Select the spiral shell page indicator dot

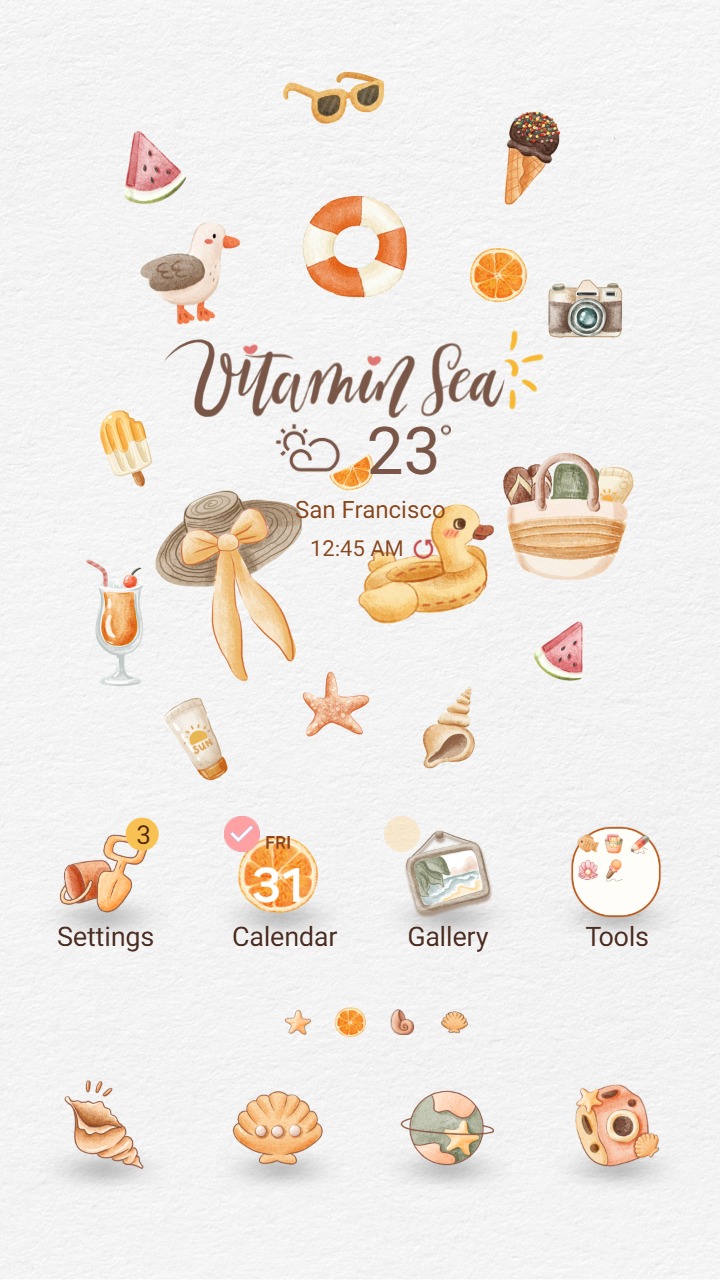[404, 1022]
